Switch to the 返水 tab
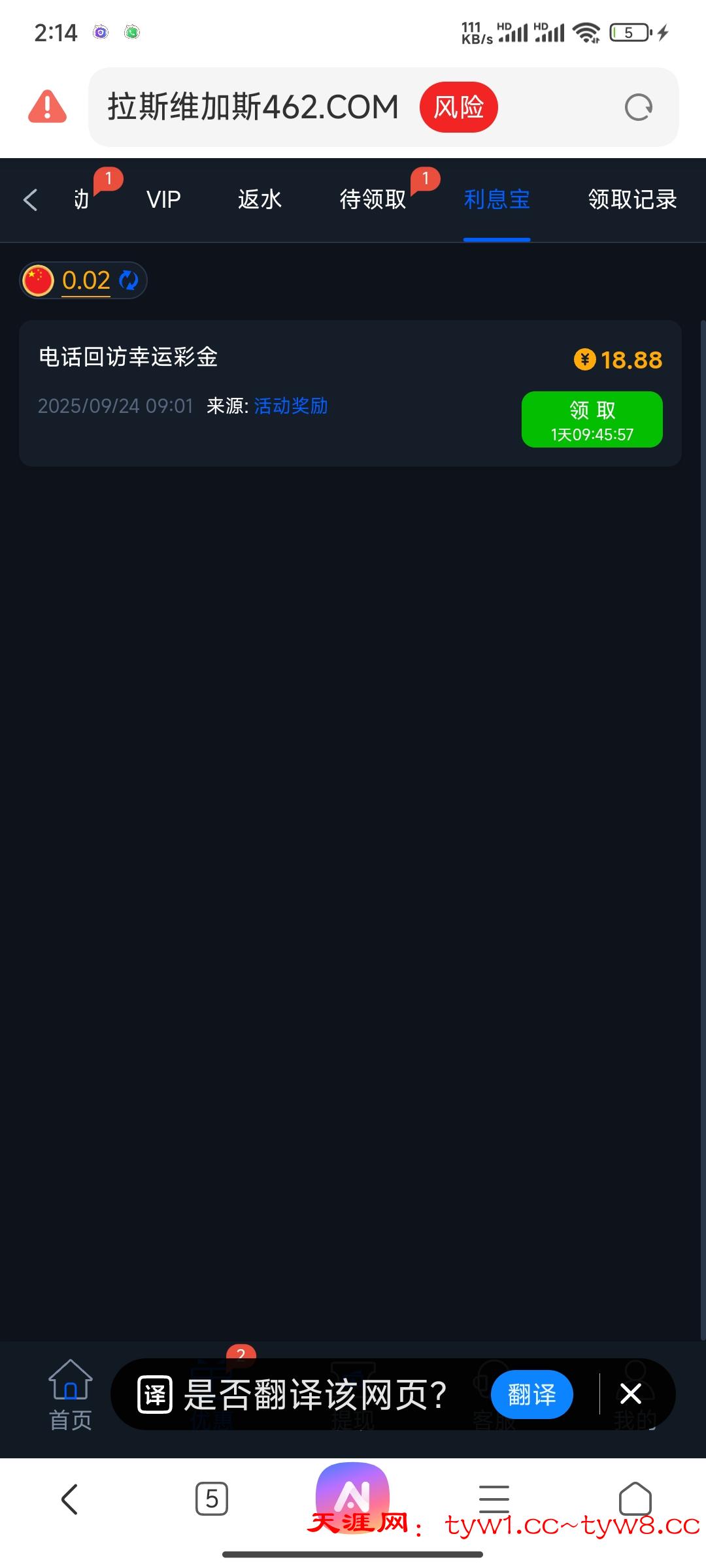 tap(260, 200)
